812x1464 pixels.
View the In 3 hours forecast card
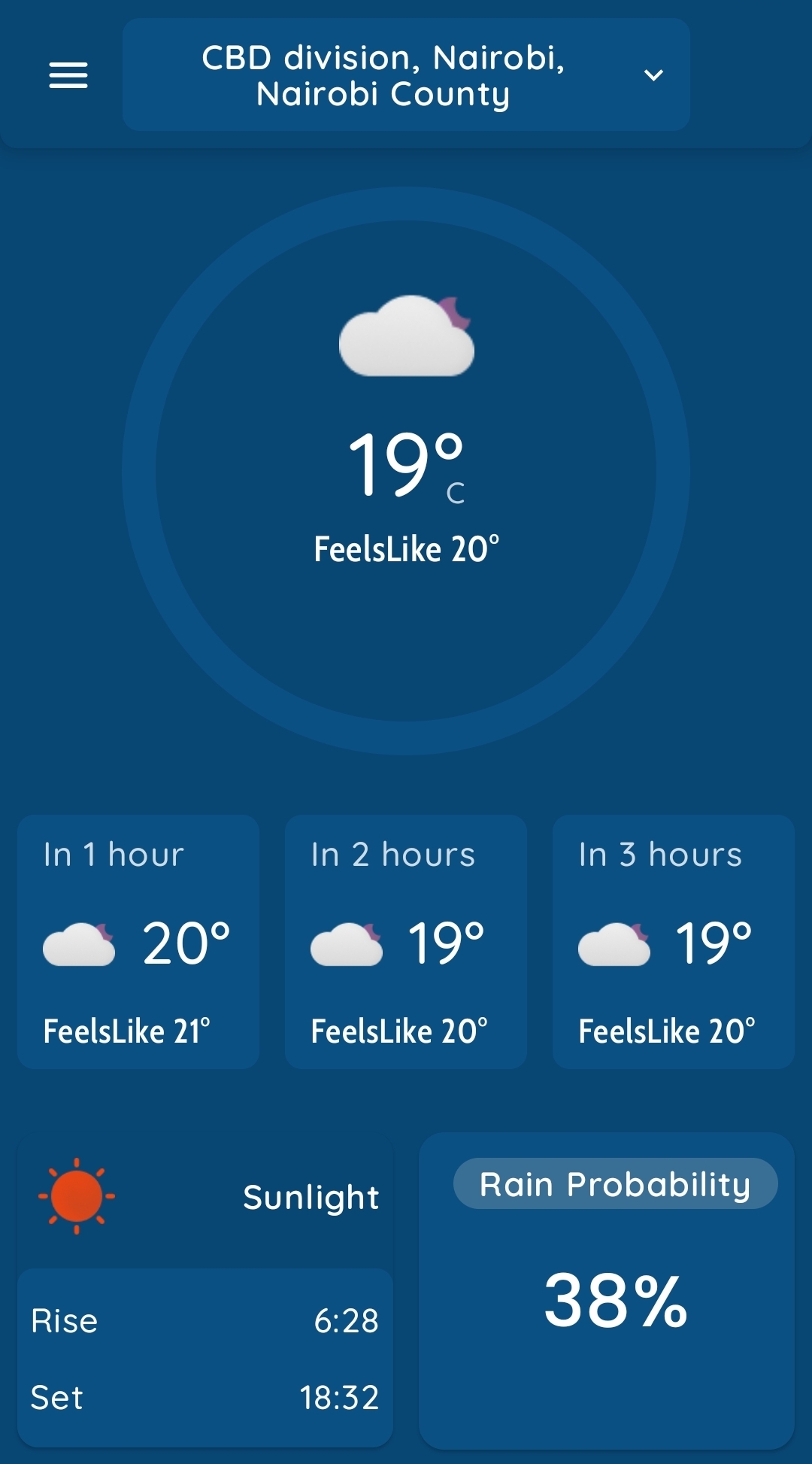tap(673, 941)
